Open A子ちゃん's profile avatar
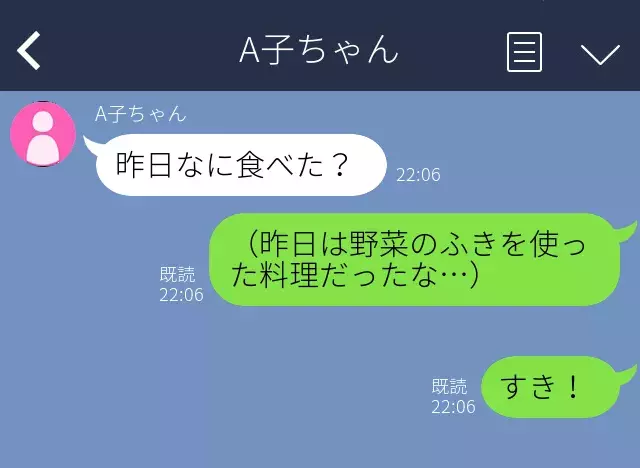Image resolution: width=640 pixels, height=468 pixels. coord(43,134)
